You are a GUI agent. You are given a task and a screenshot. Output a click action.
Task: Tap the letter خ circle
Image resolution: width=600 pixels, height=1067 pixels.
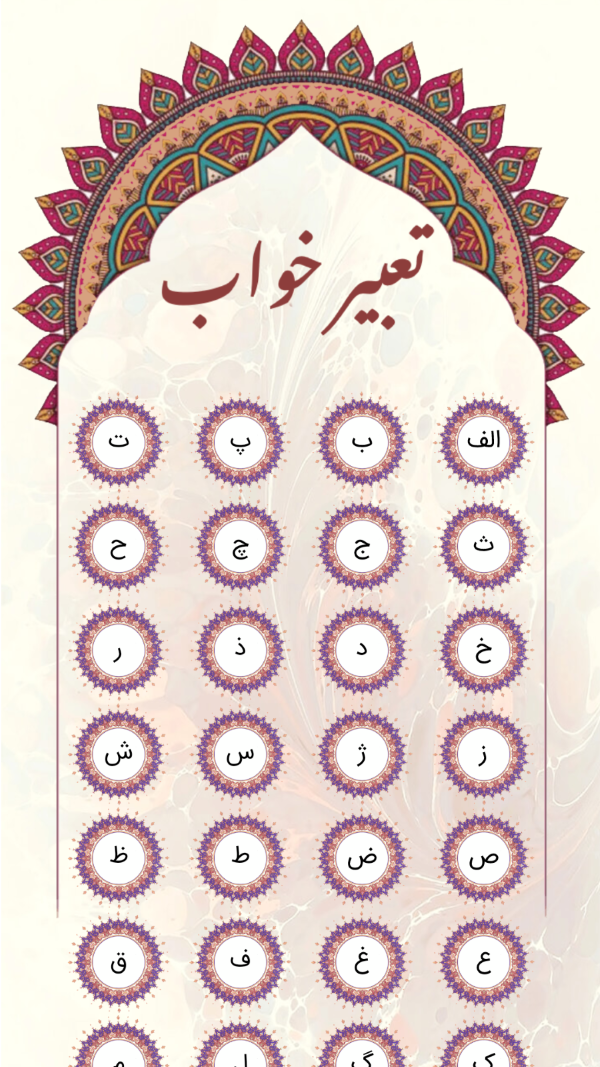(x=483, y=650)
